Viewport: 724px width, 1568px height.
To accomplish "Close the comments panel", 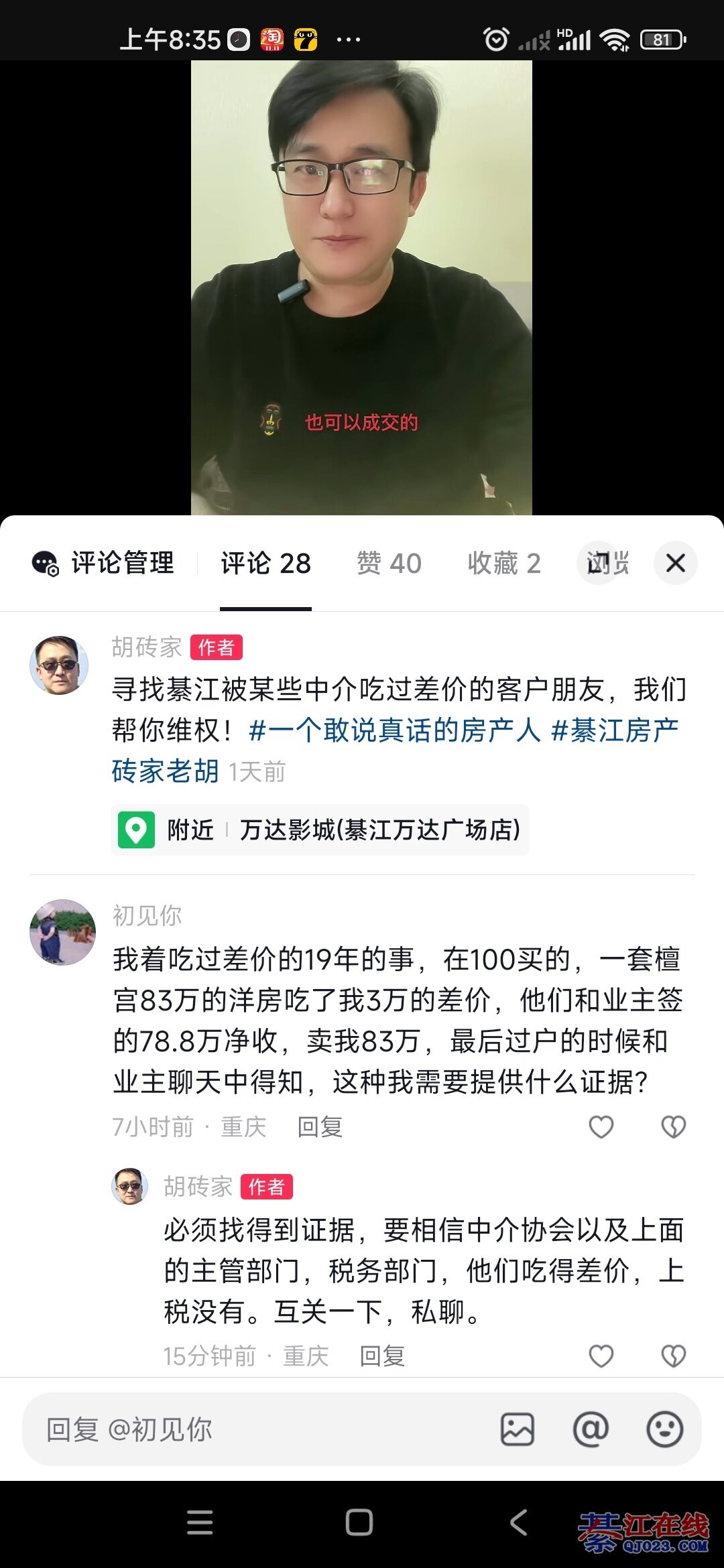I will [675, 563].
